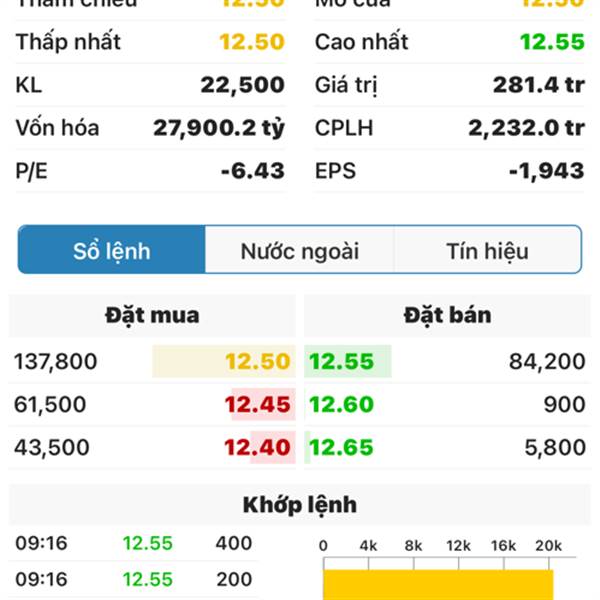Open the Tín hiệu tab
This screenshot has height=600, width=600.
(487, 250)
